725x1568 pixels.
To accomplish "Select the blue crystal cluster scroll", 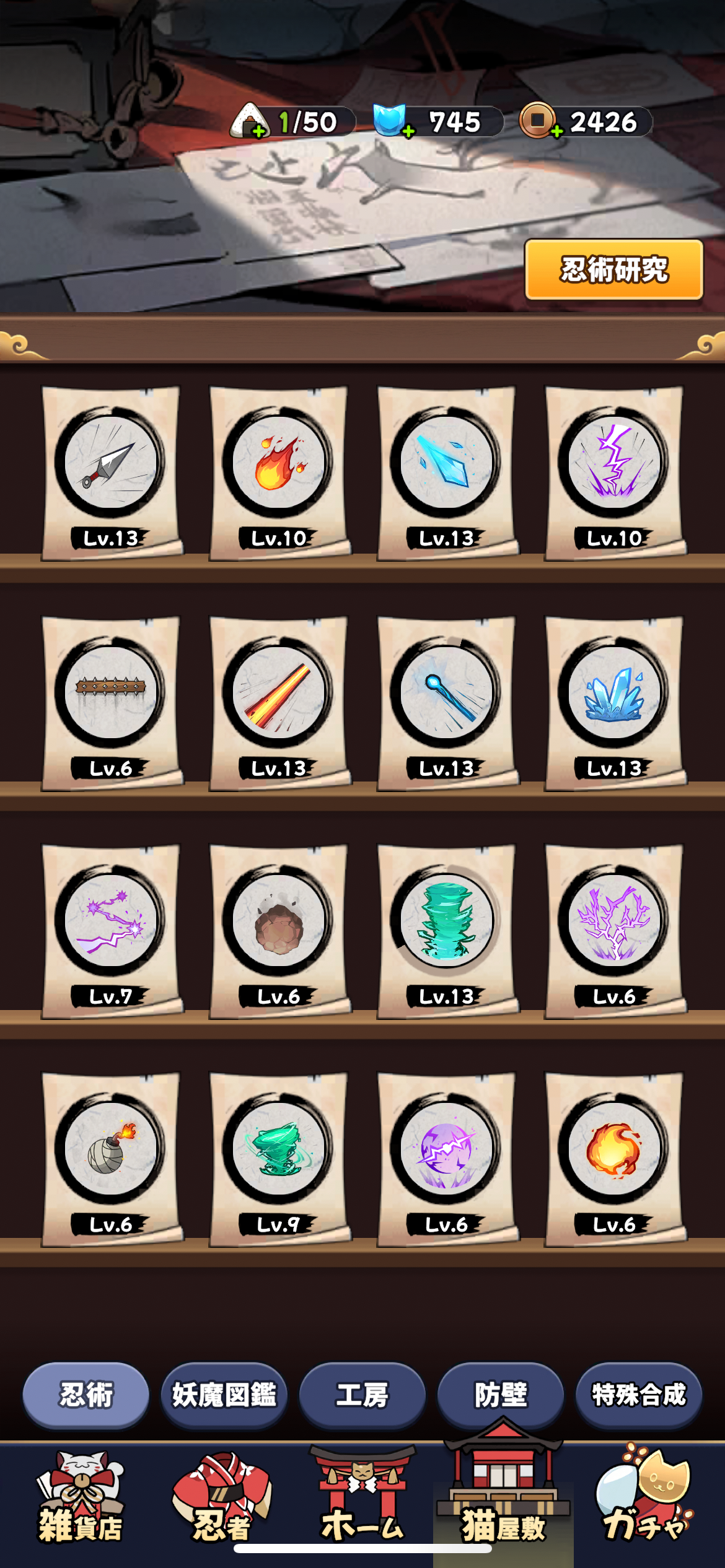I will pos(615,703).
